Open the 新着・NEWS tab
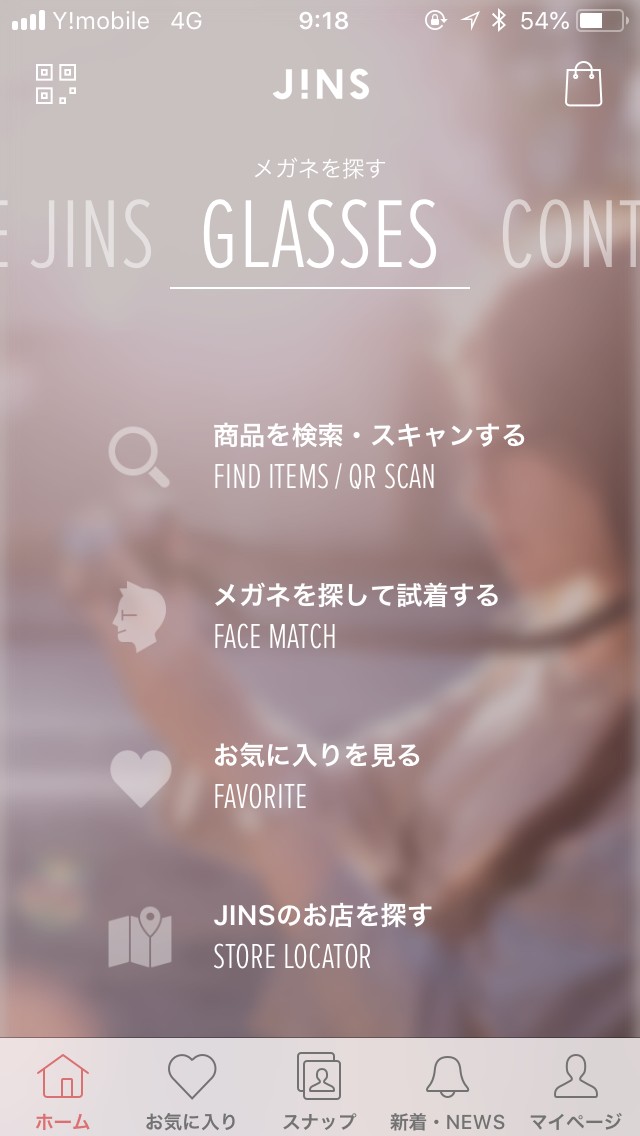Screen dimensions: 640x1136 click(447, 1090)
